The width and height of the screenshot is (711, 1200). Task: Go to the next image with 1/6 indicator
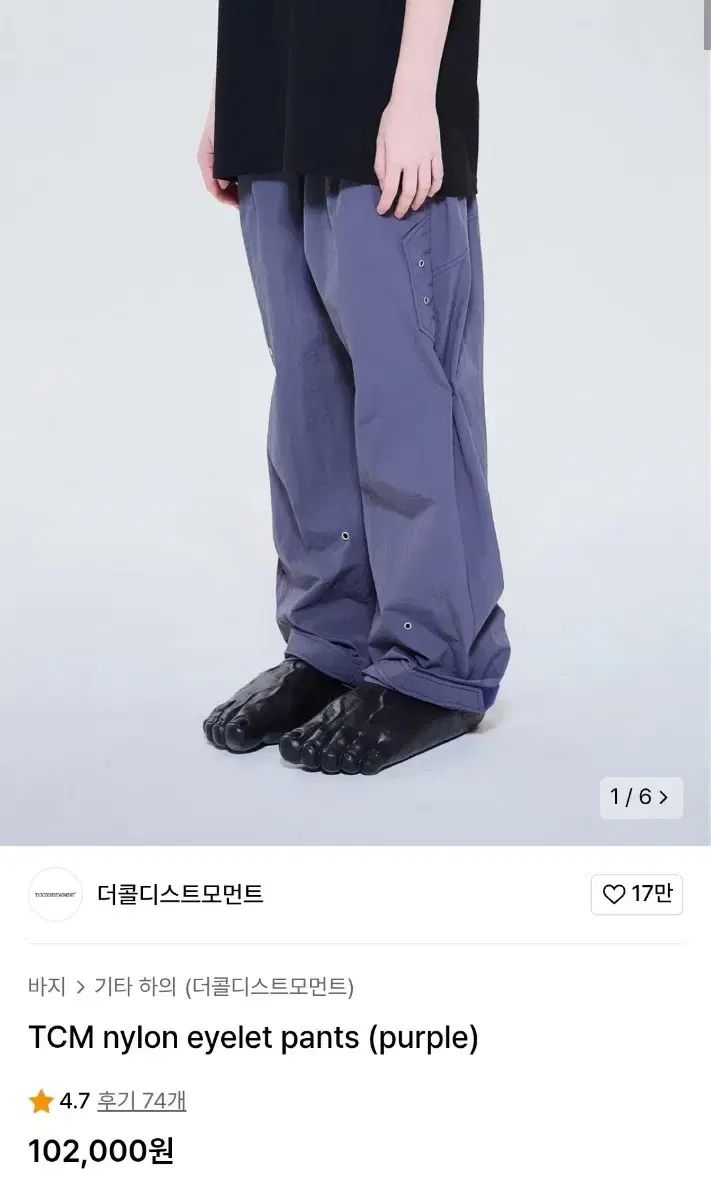point(641,797)
